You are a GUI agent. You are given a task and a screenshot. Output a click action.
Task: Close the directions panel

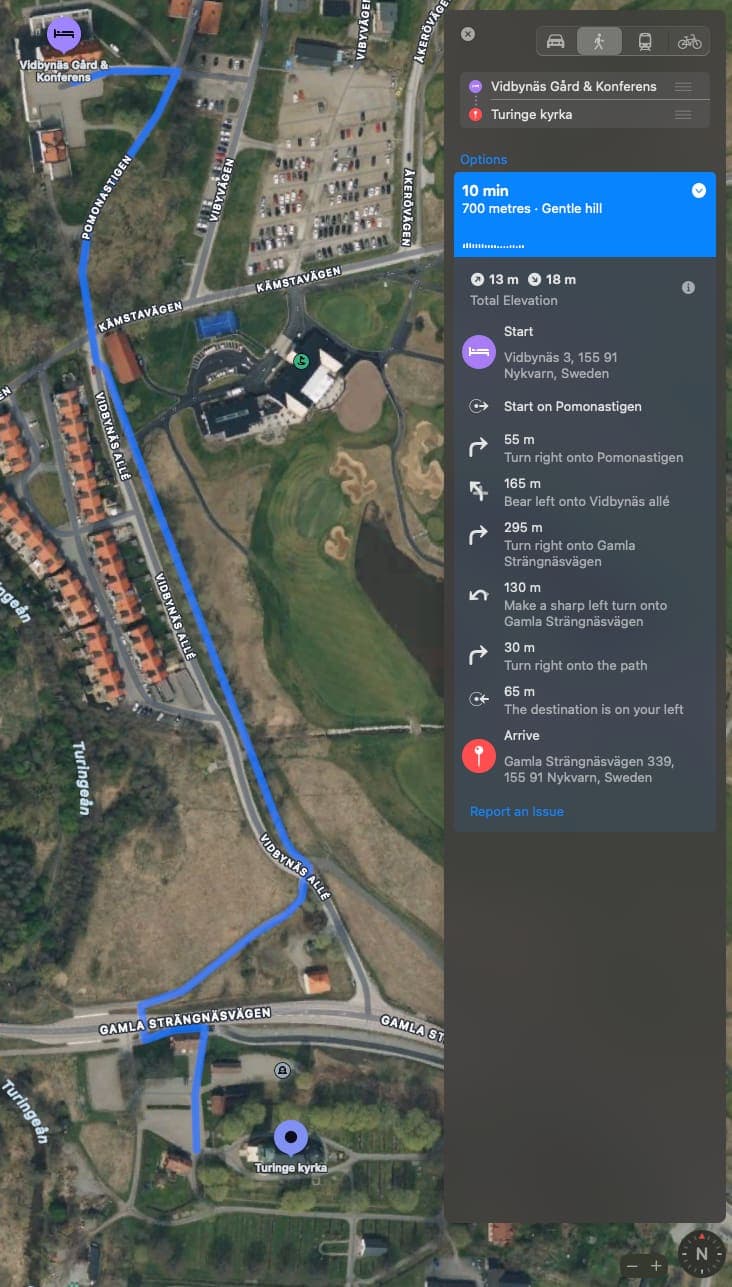click(x=468, y=34)
